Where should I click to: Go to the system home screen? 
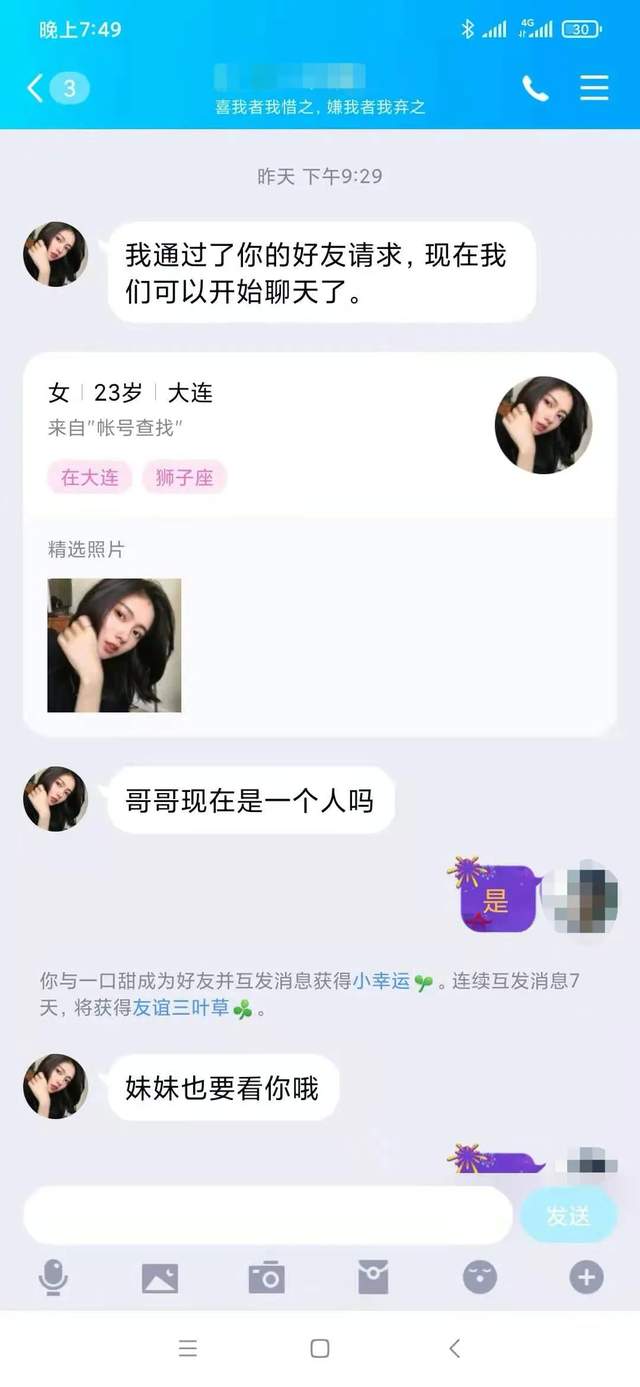320,1348
